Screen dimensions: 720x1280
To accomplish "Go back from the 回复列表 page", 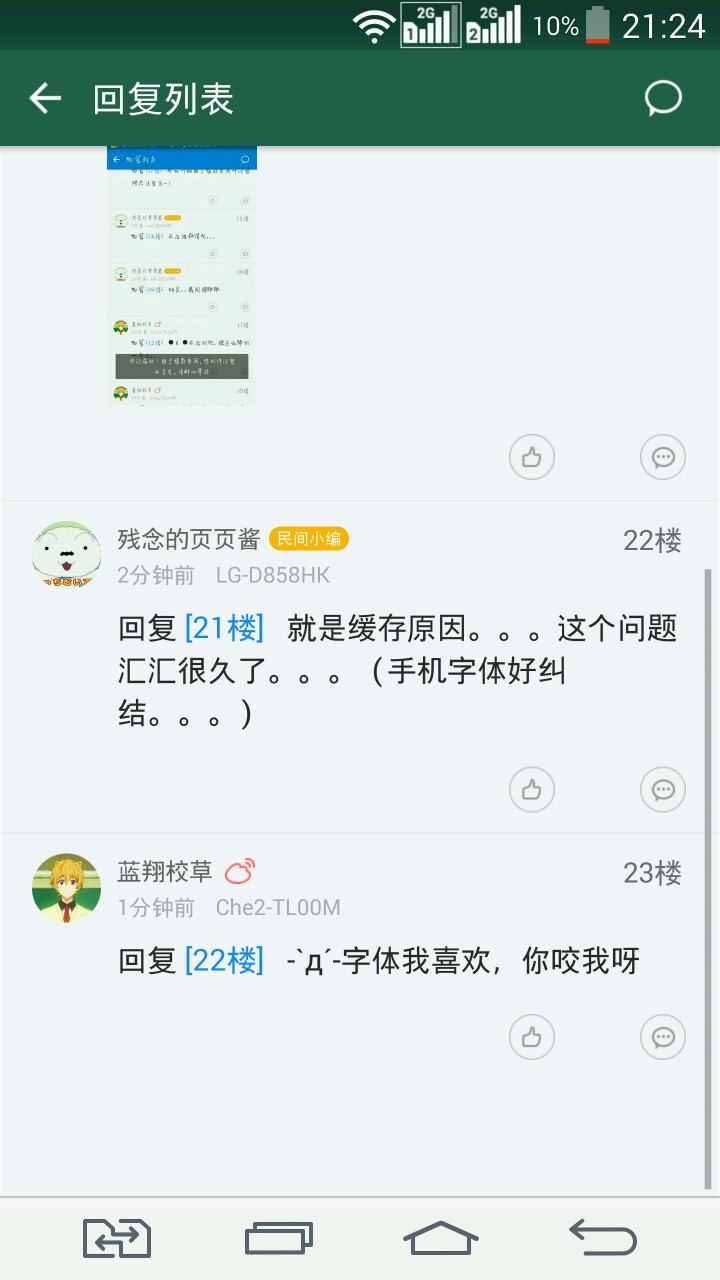I will click(45, 98).
